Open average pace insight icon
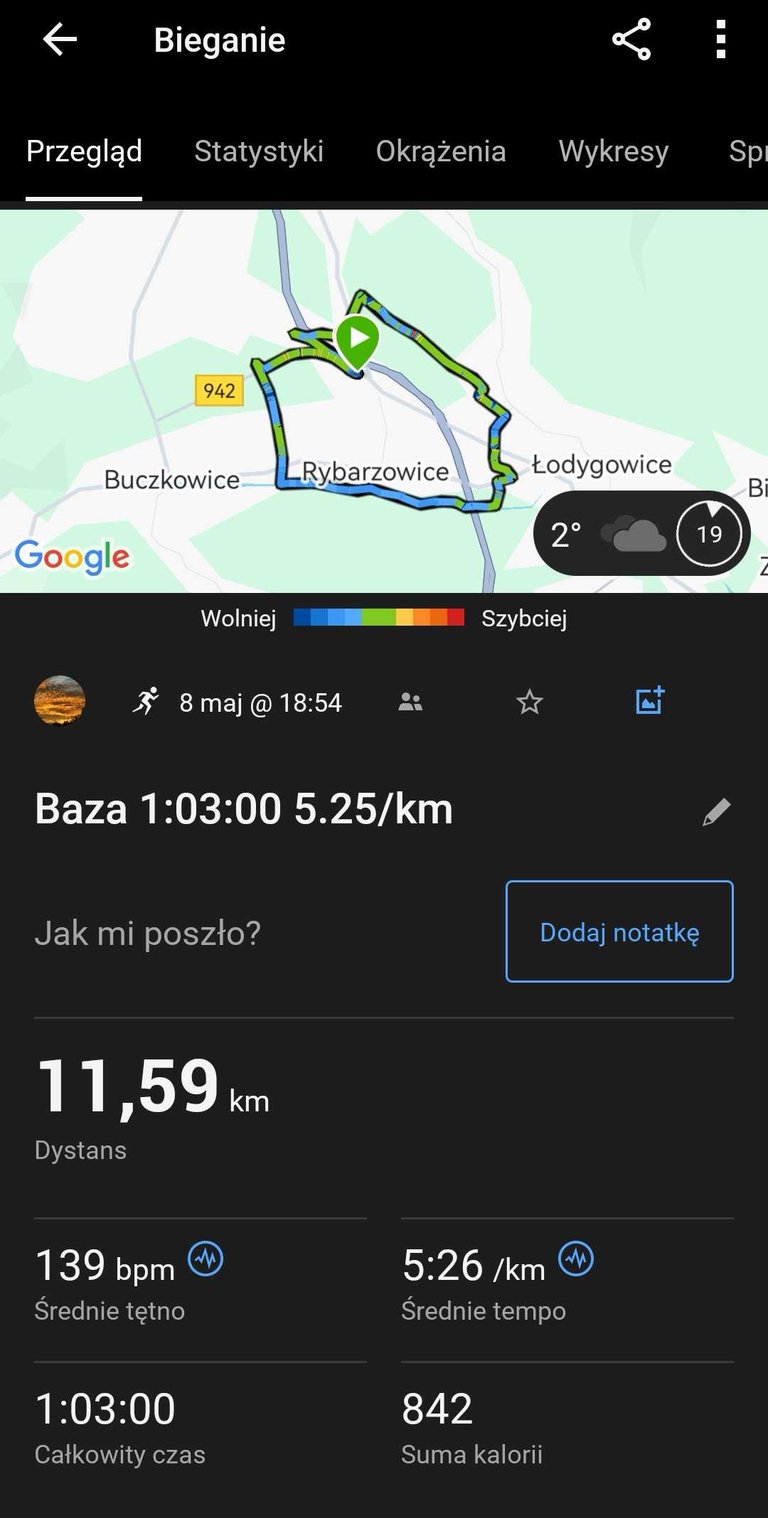This screenshot has height=1518, width=768. 576,1258
